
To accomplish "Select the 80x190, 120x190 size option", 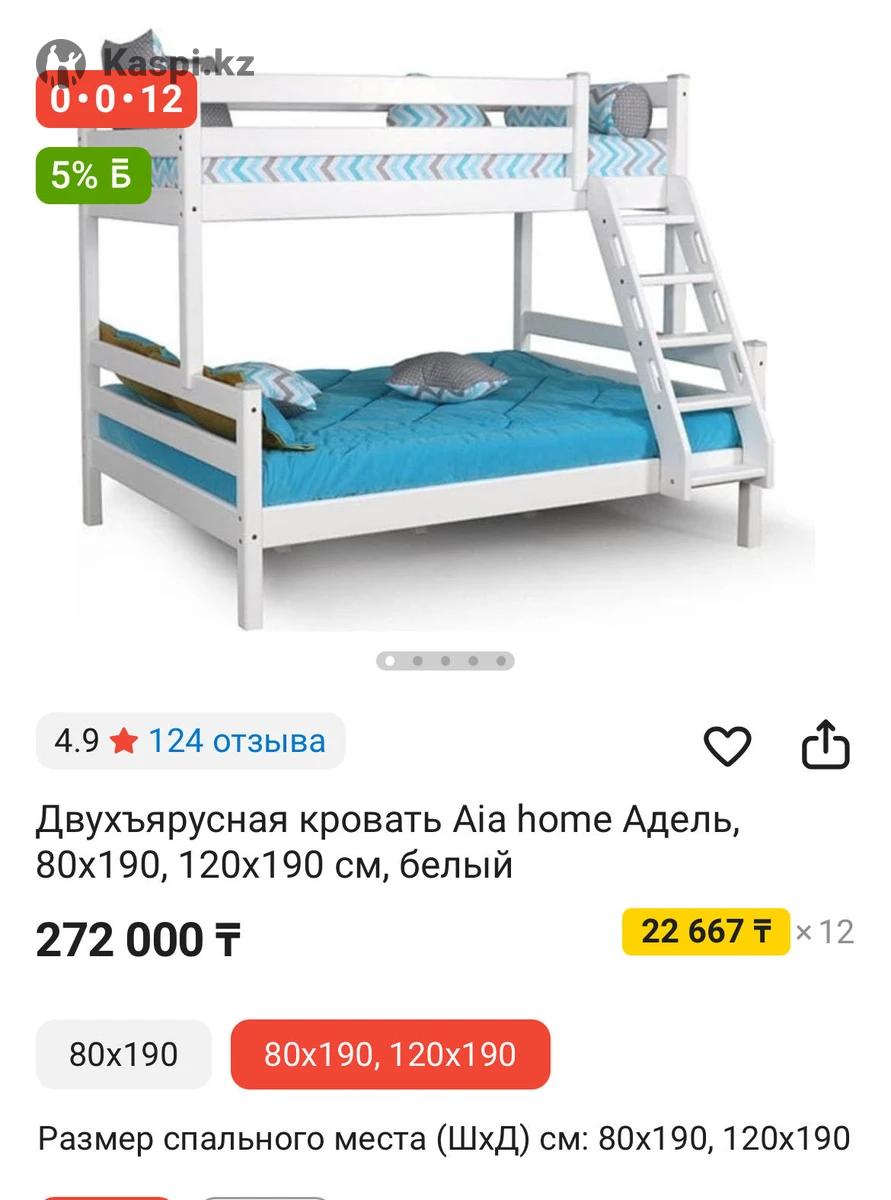I will 390,1054.
